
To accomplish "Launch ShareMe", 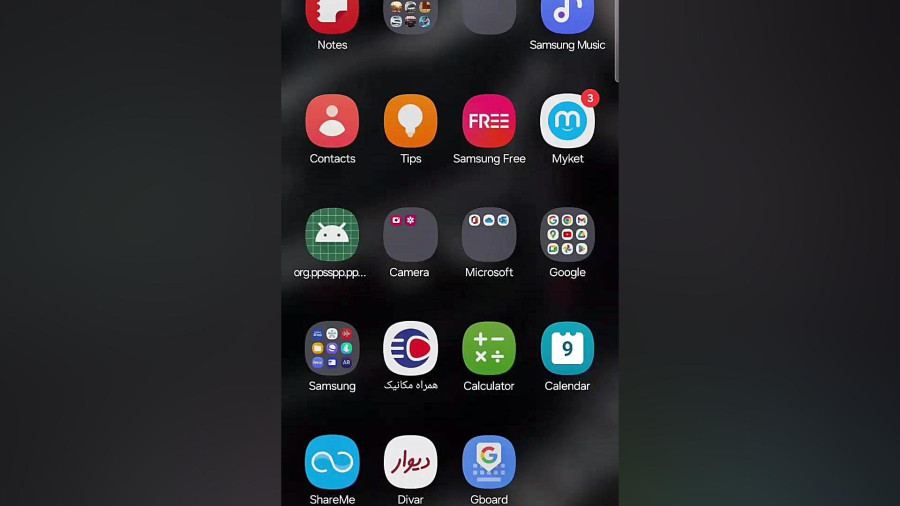I will (332, 462).
